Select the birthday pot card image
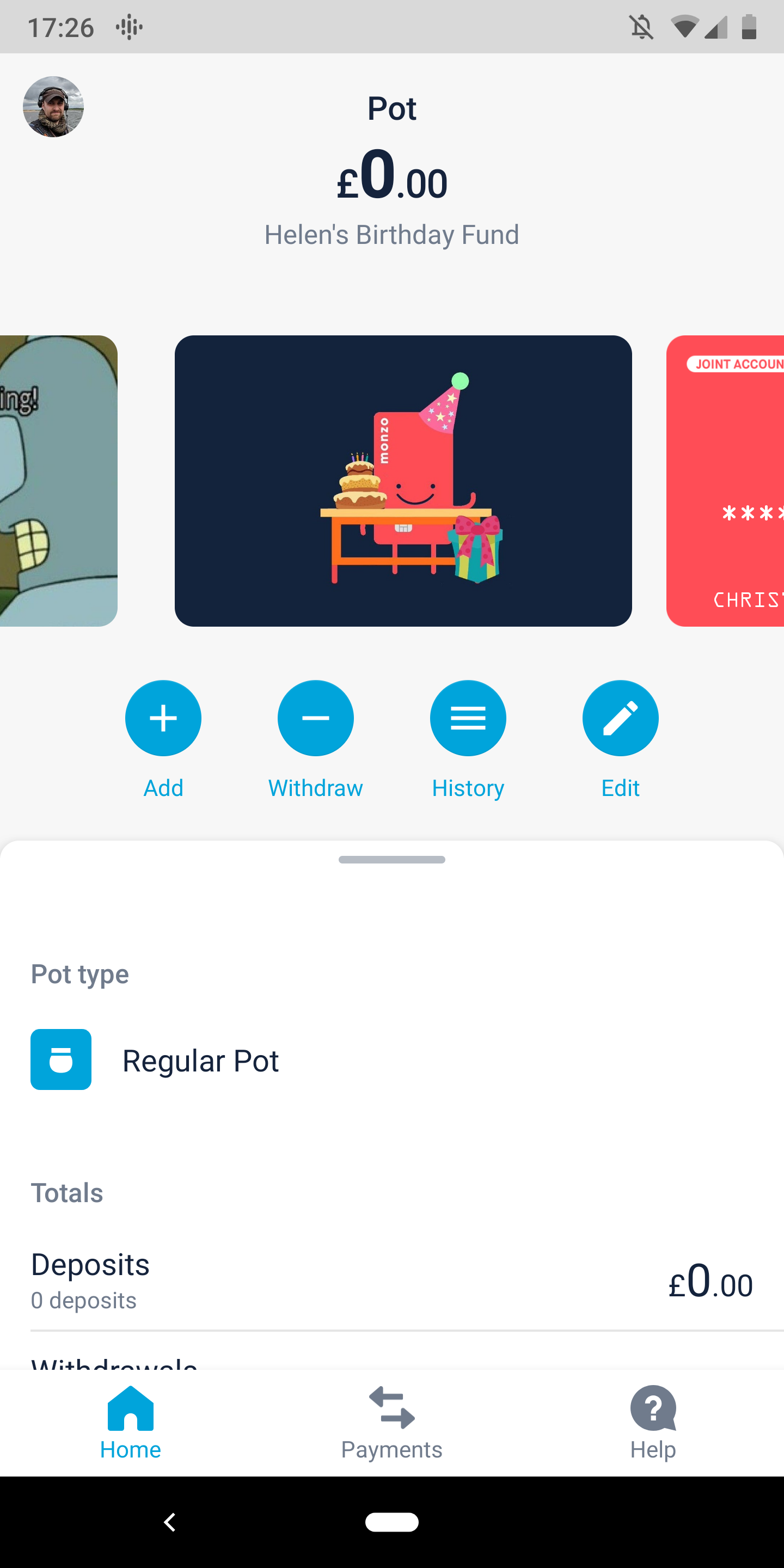This screenshot has width=784, height=1568. point(403,480)
